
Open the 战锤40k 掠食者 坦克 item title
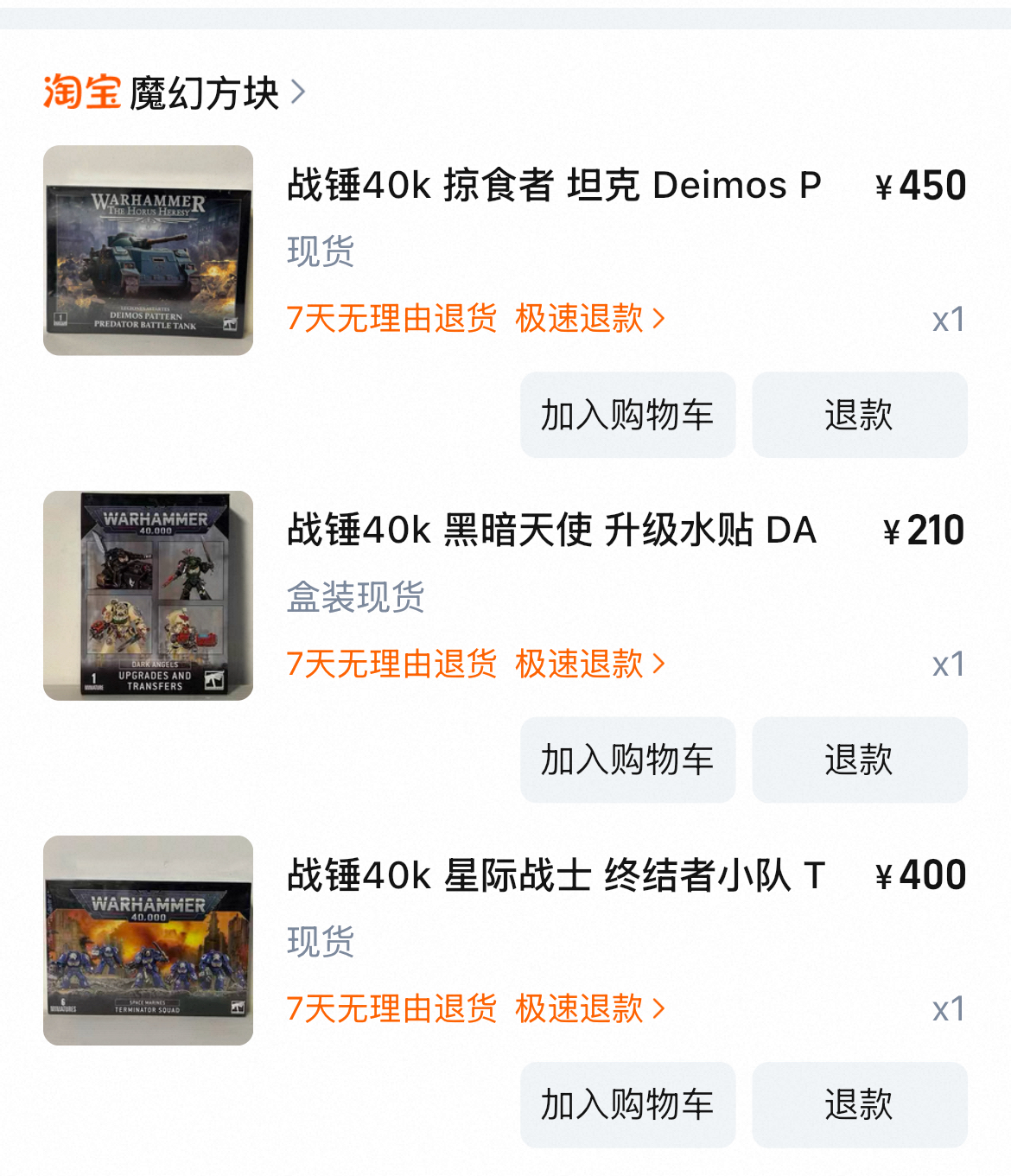[553, 185]
